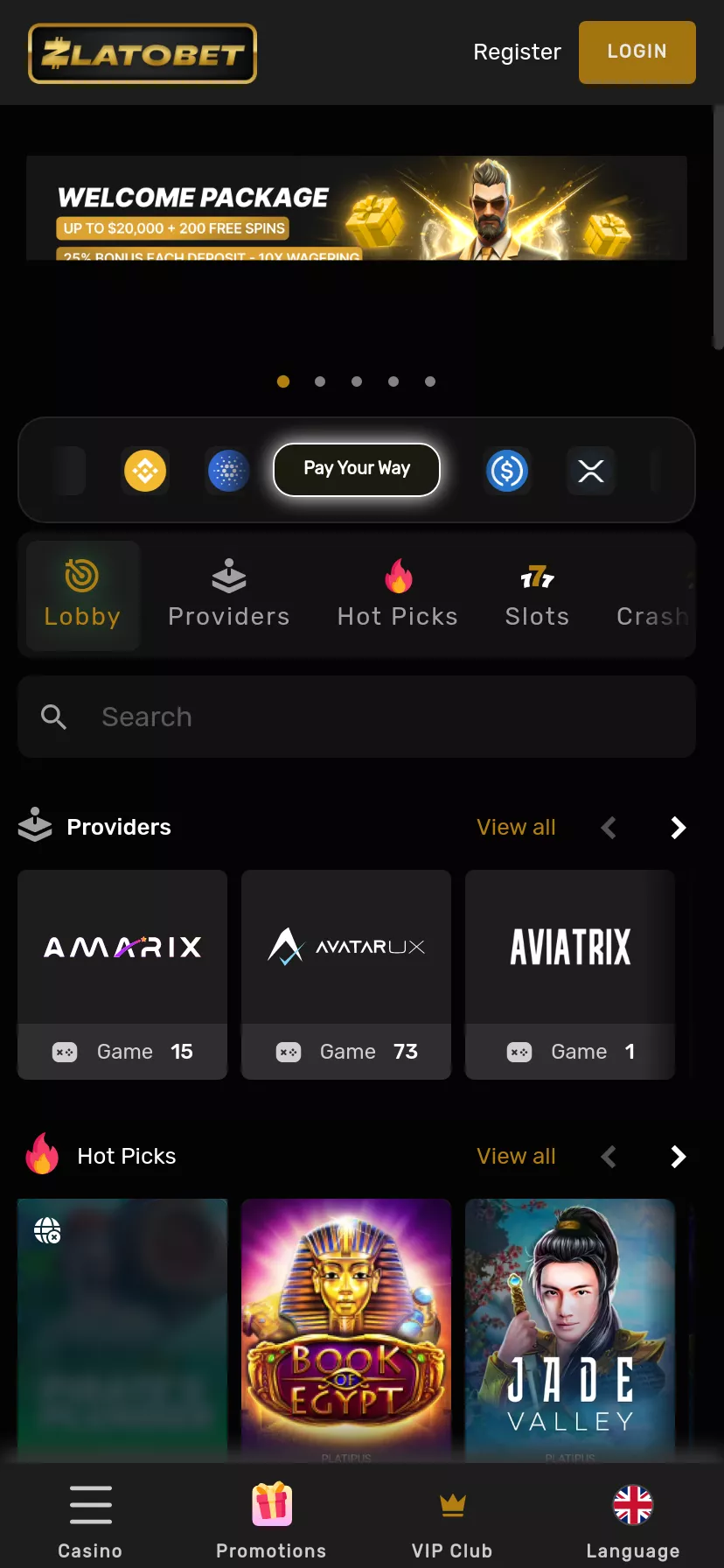Open the Book of Egypt game
724x1568 pixels.
[346, 1330]
